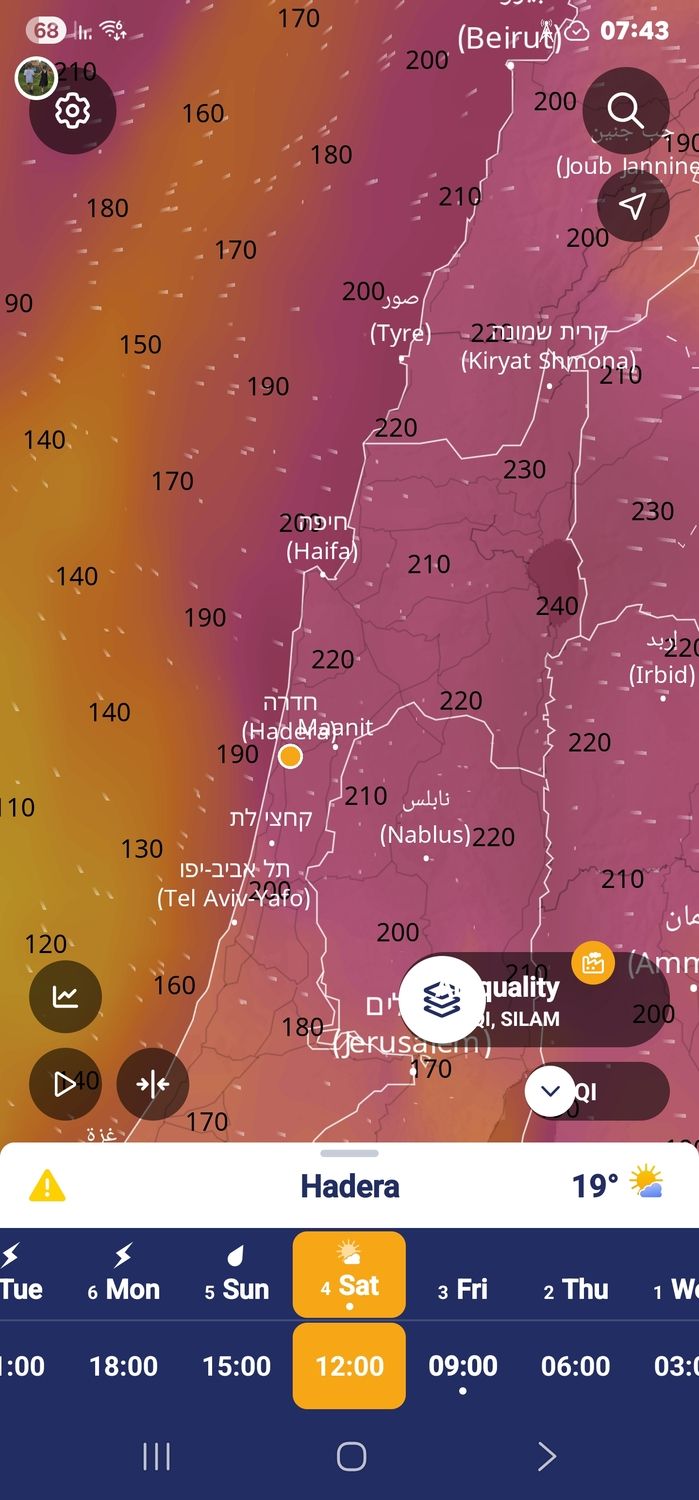
Task: Jump to the 06:00 time slot
Action: click(576, 1366)
